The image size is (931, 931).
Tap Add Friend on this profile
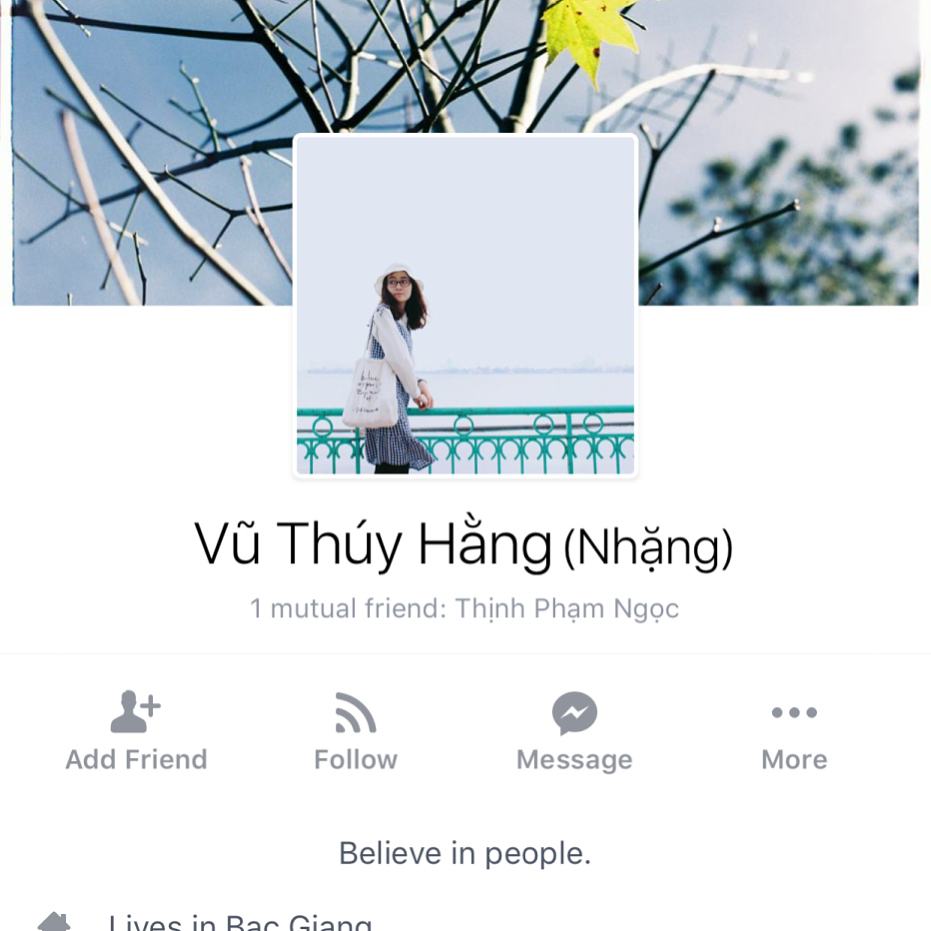pos(136,732)
